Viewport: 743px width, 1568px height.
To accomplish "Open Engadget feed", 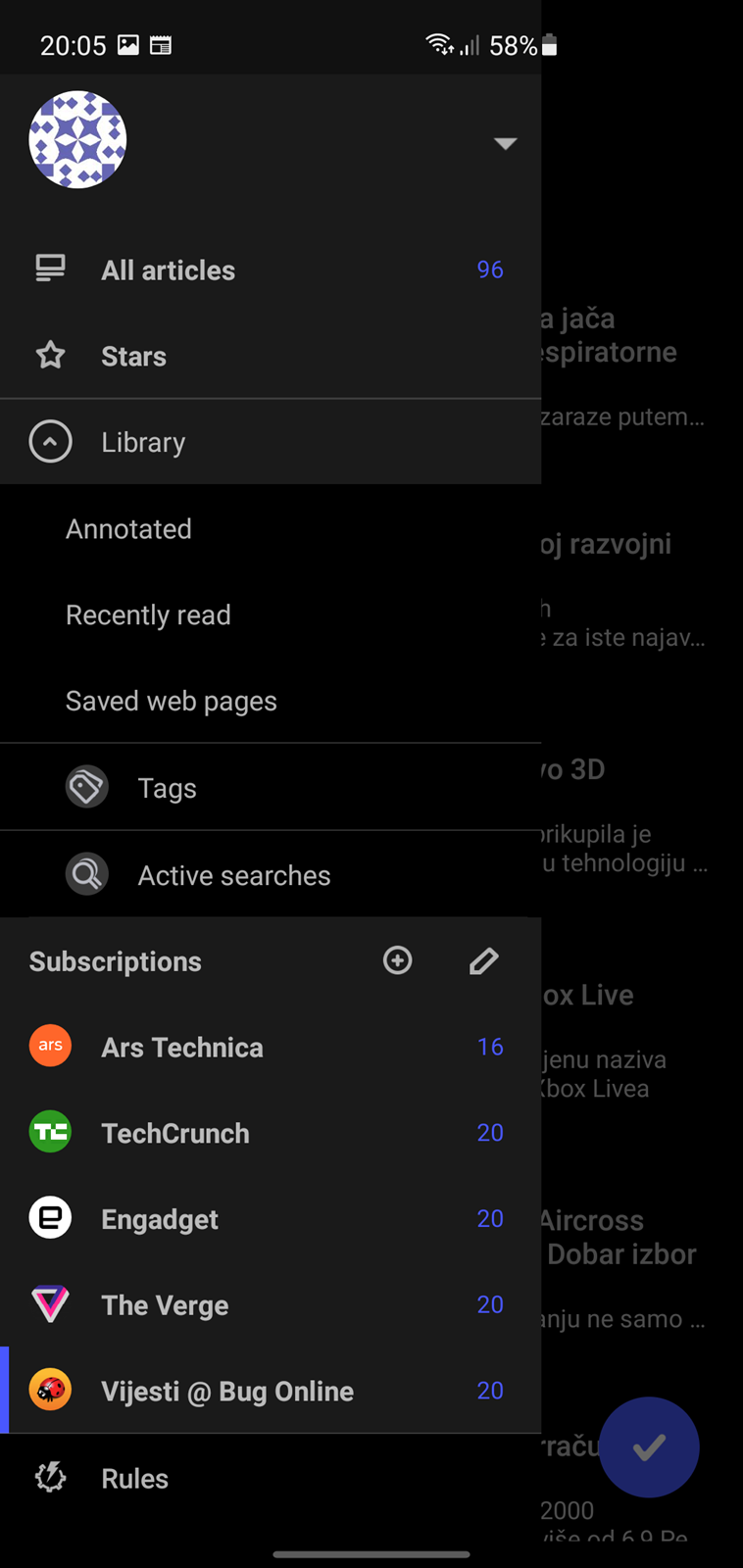I will click(x=271, y=1219).
